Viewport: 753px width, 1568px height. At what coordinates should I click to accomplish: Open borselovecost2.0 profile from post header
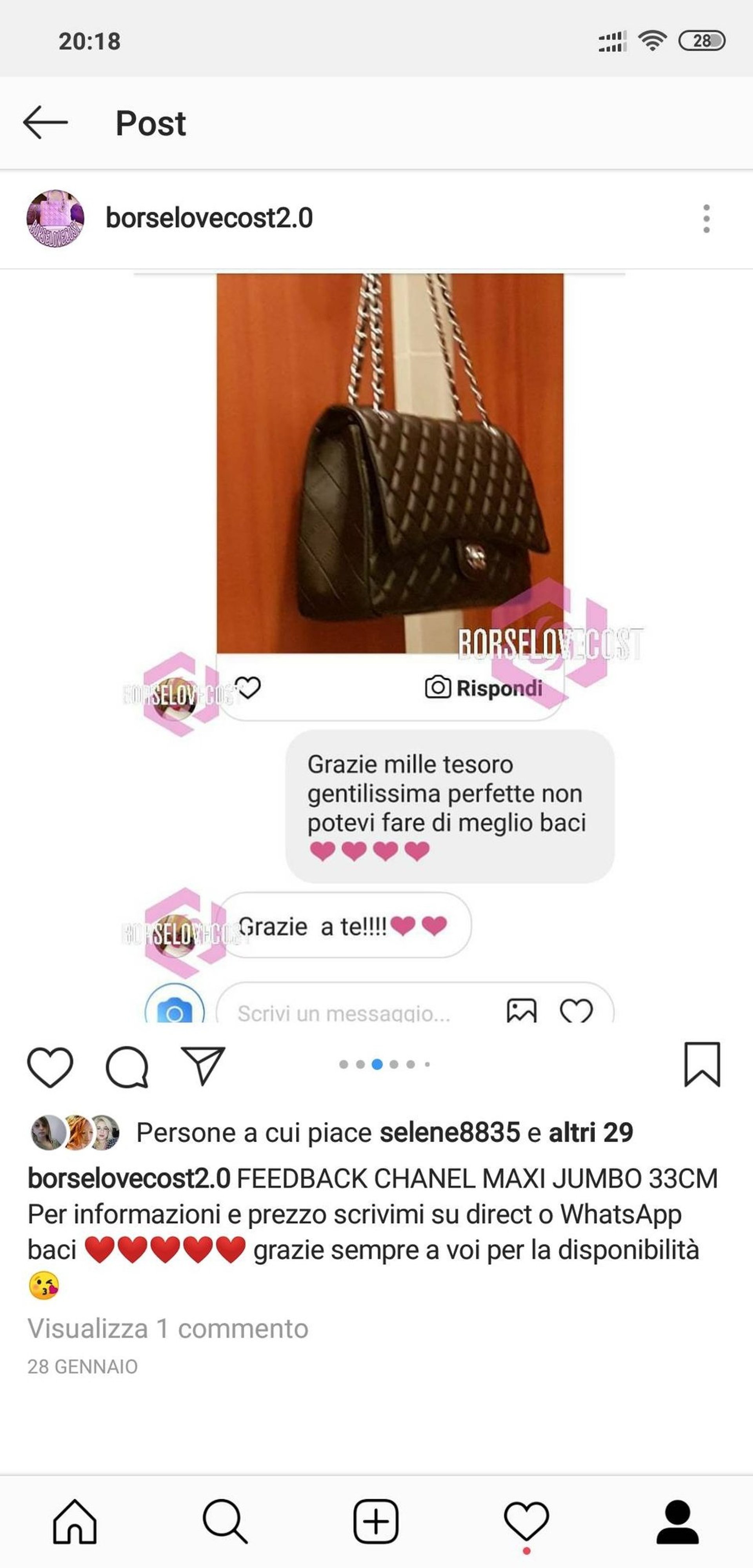[209, 218]
